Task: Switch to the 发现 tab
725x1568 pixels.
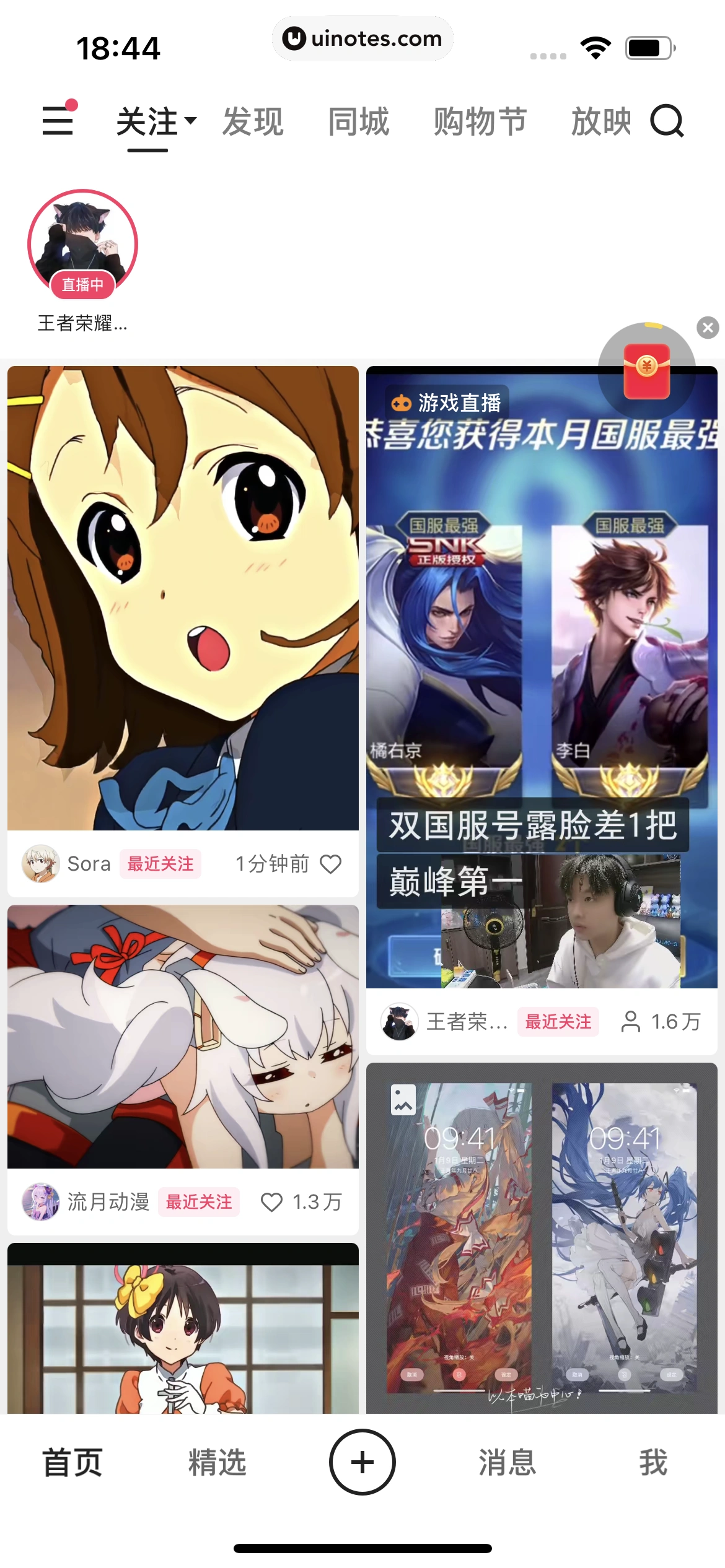Action: (x=253, y=121)
